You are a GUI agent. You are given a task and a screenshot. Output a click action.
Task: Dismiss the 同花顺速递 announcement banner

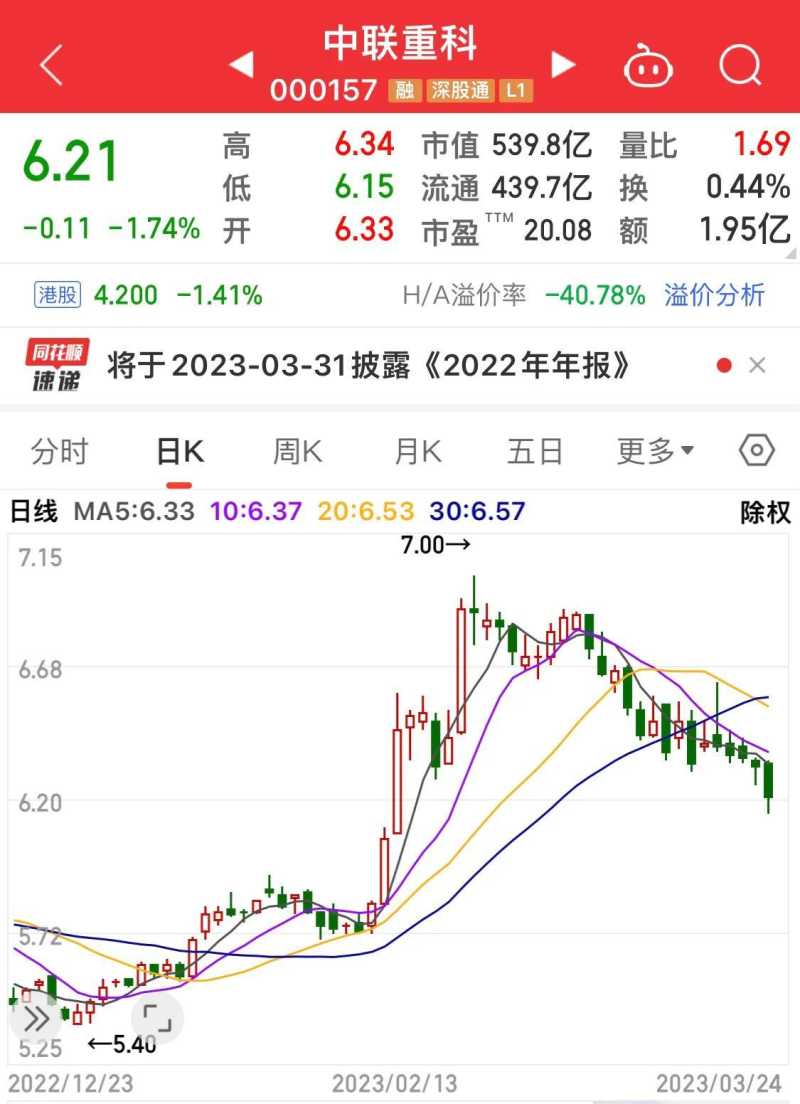click(x=757, y=366)
